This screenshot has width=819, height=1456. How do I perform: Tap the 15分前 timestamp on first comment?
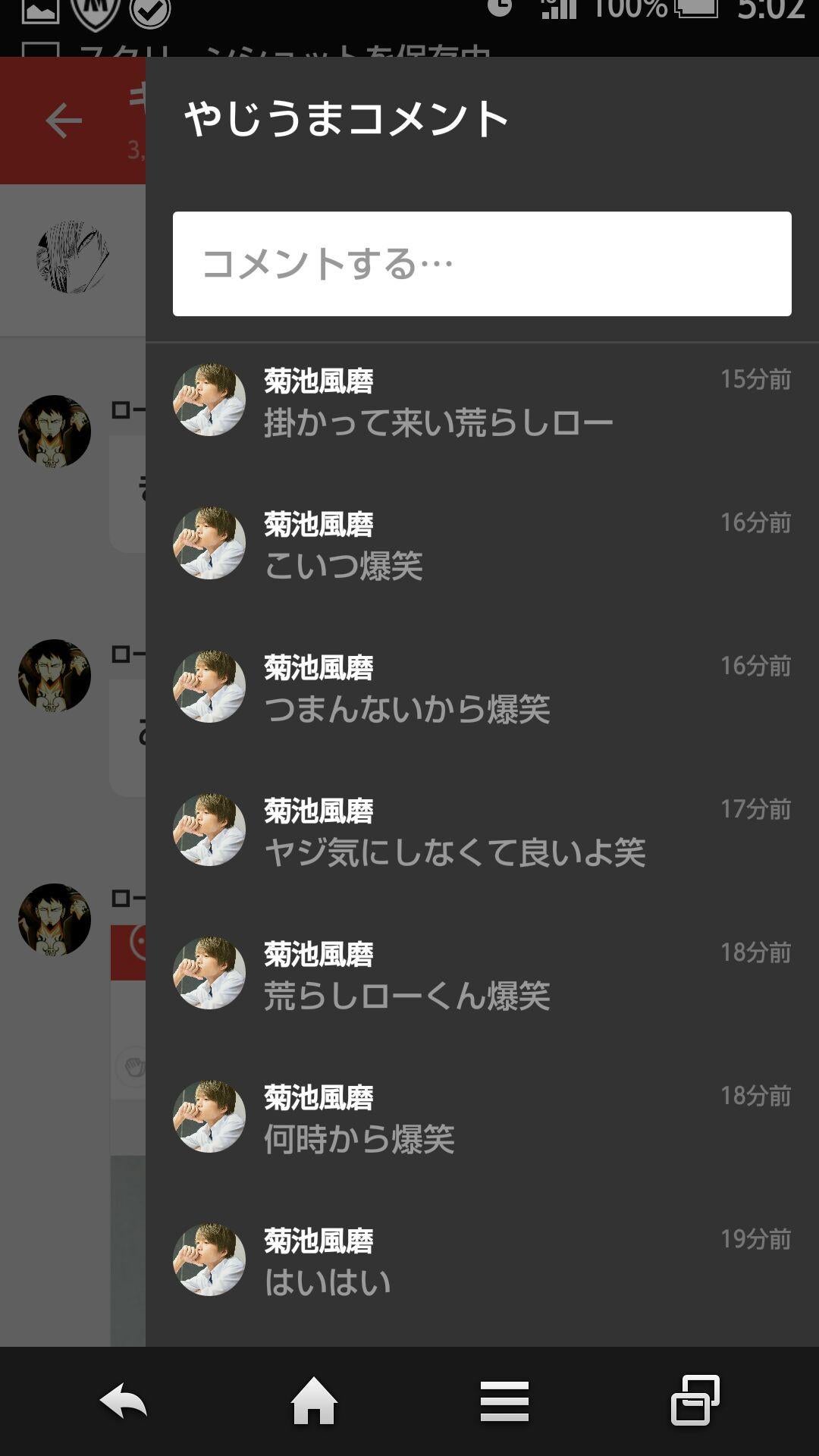click(755, 379)
